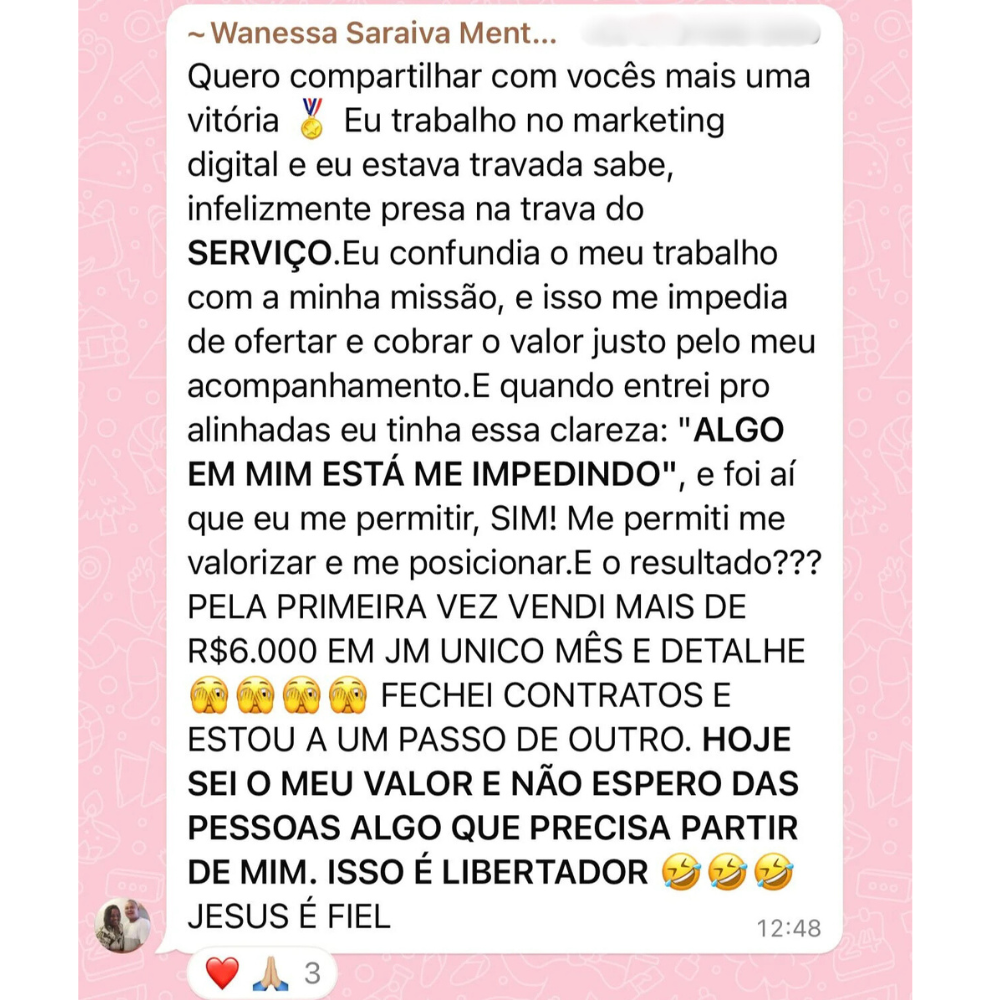Tap the sender's profile photo
The image size is (1000, 1000).
[x=122, y=925]
